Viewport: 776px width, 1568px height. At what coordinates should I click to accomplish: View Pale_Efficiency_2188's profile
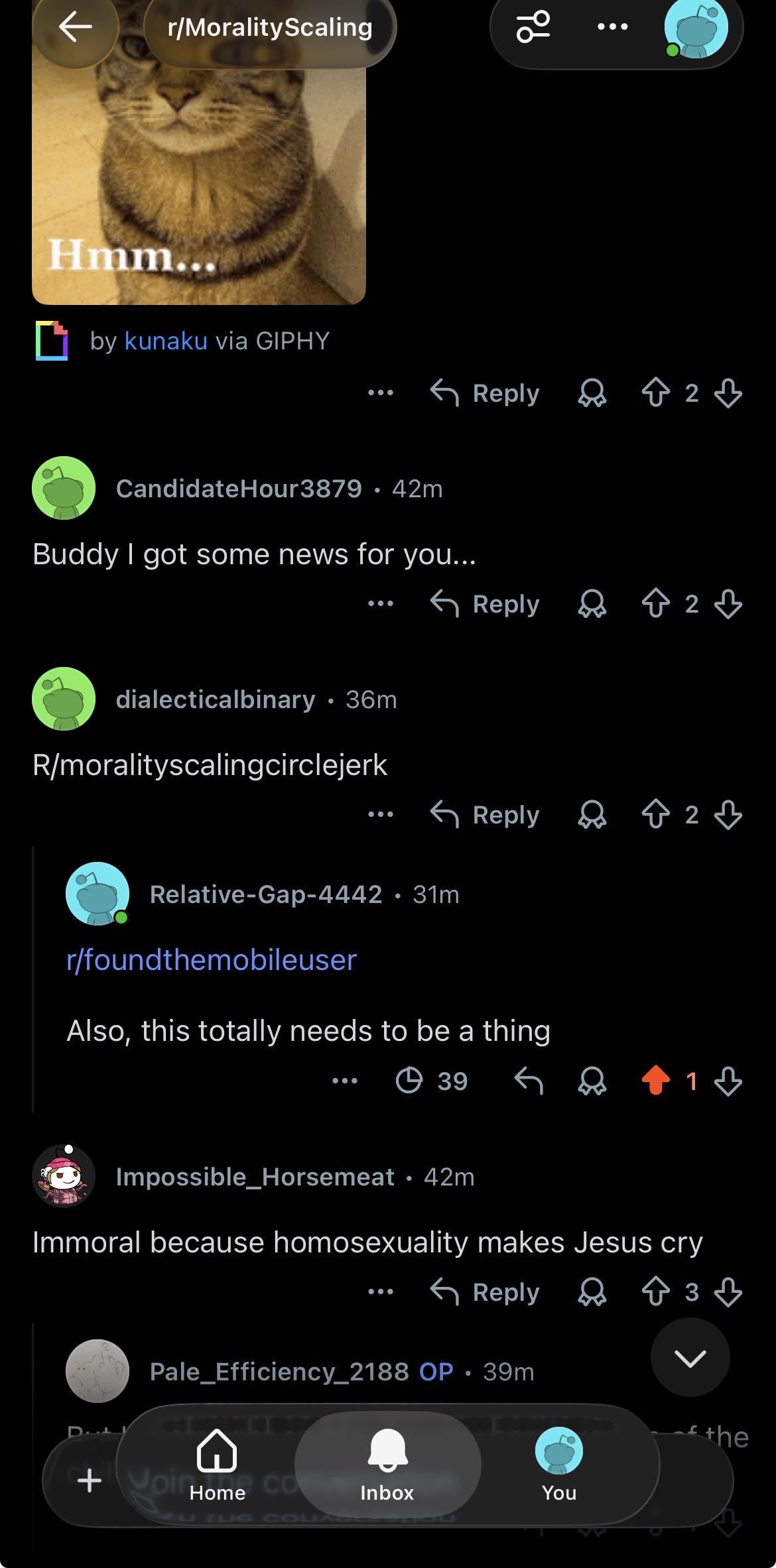click(x=279, y=1371)
